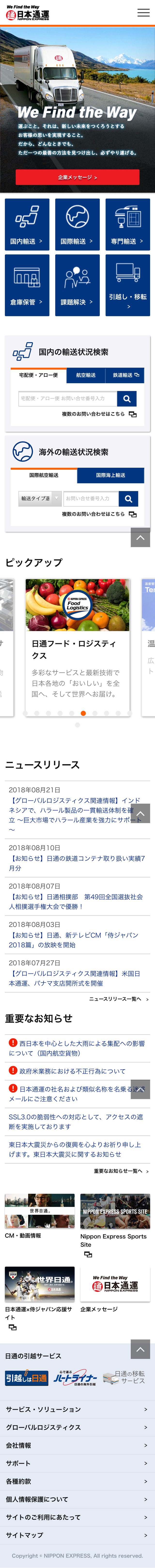The width and height of the screenshot is (155, 1568).
Task: Expand the 会社情報 footer row
Action: coord(77,1445)
